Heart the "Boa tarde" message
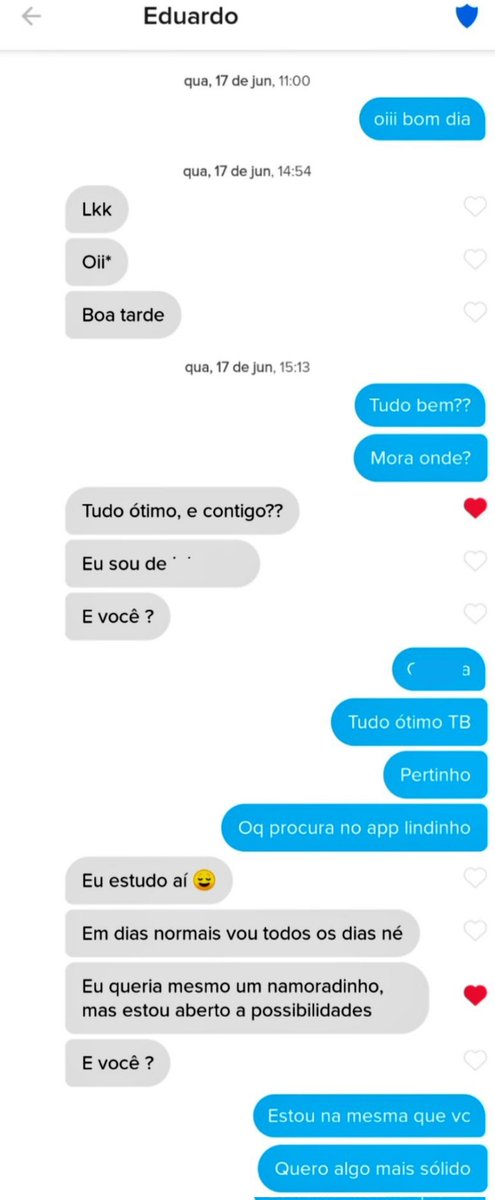495x1200 pixels. coord(475,313)
